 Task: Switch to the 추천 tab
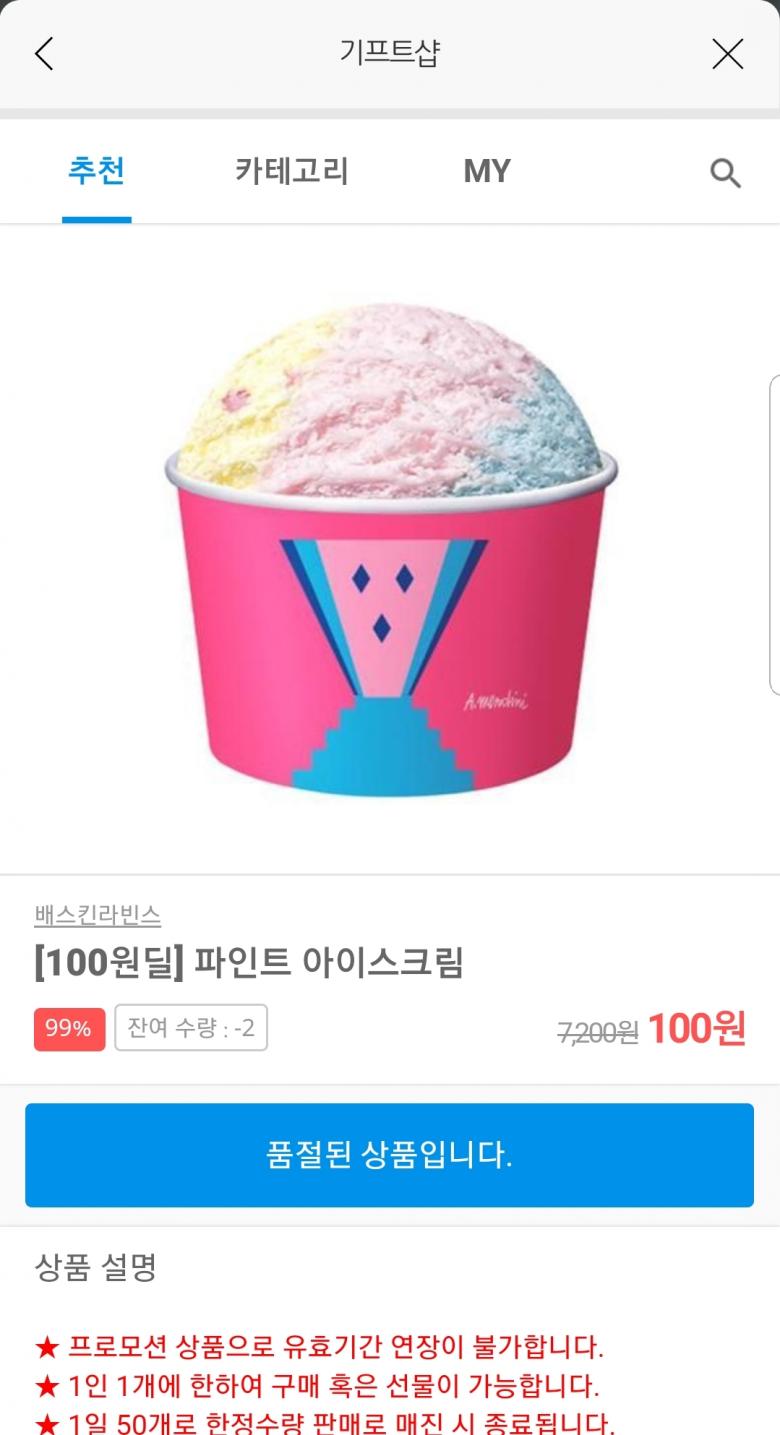96,171
